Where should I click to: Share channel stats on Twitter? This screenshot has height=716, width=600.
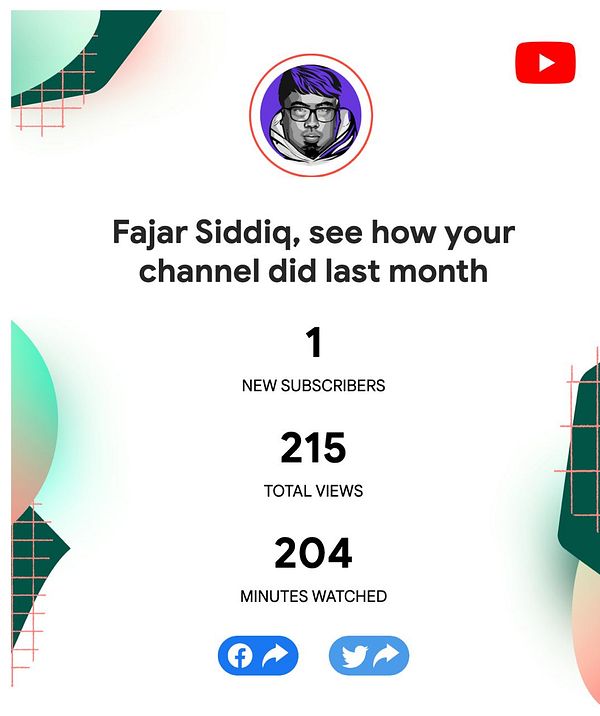(x=369, y=656)
